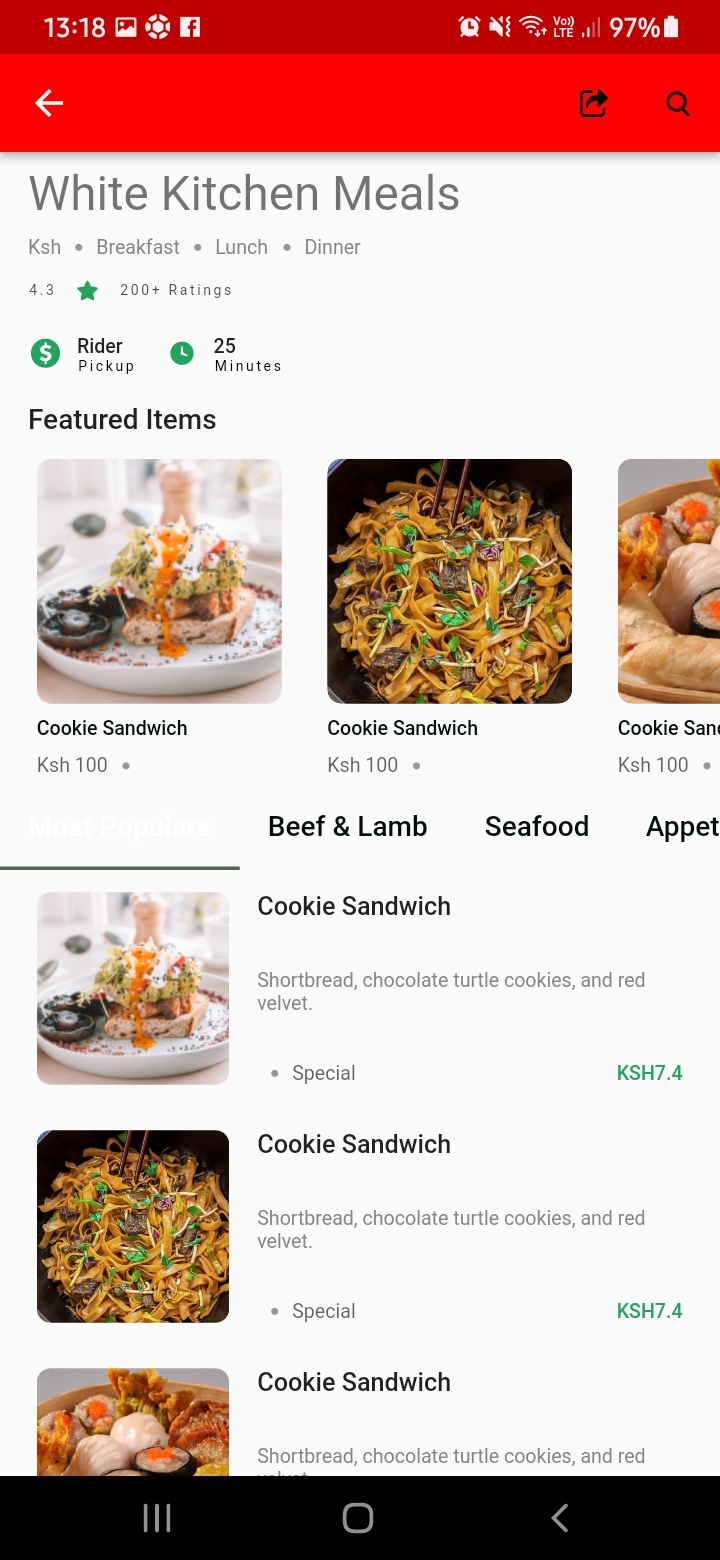Screen dimensions: 720x1560
Task: Tap the system home button
Action: click(x=358, y=1518)
